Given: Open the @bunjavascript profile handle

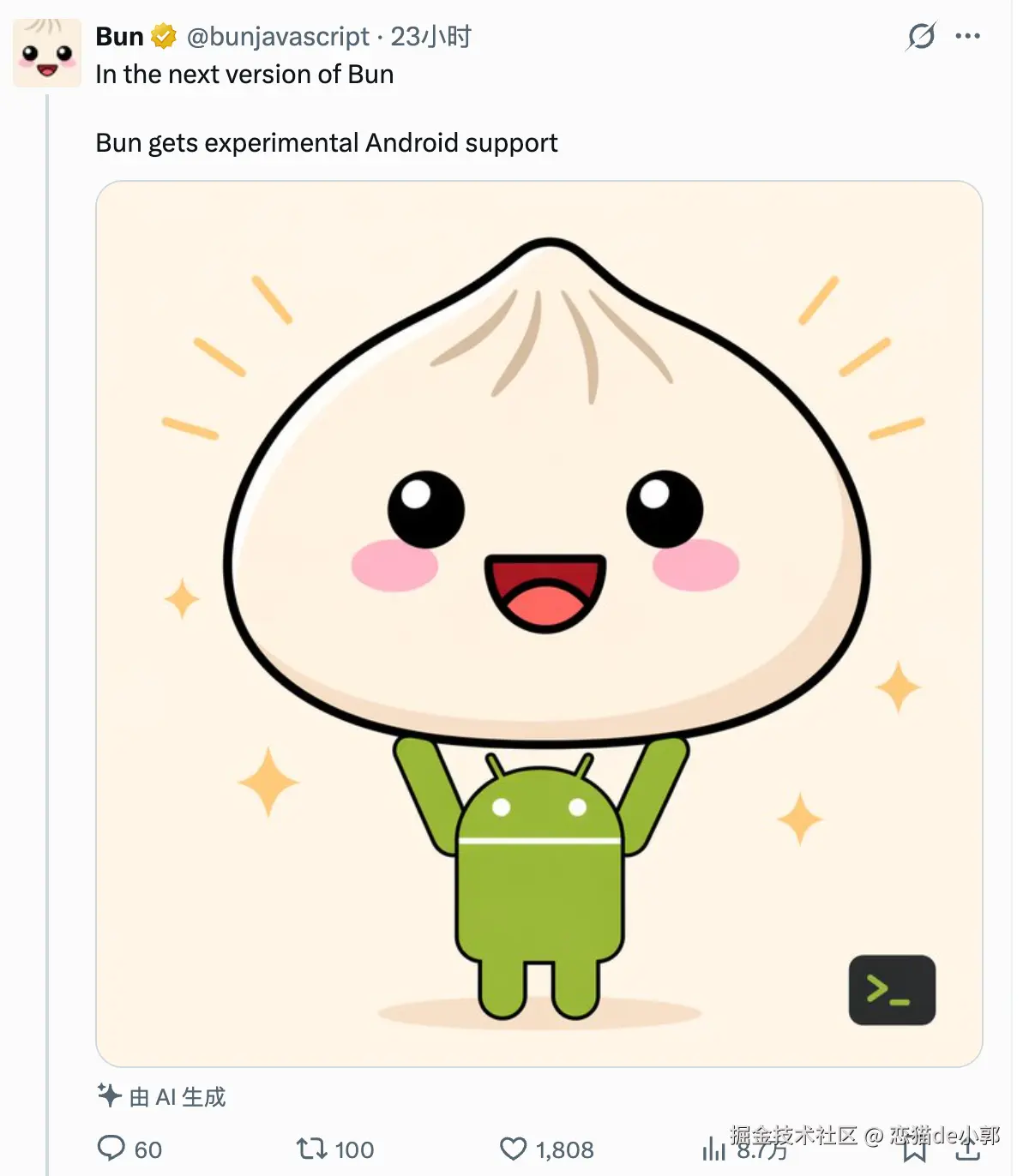Looking at the screenshot, I should [278, 36].
